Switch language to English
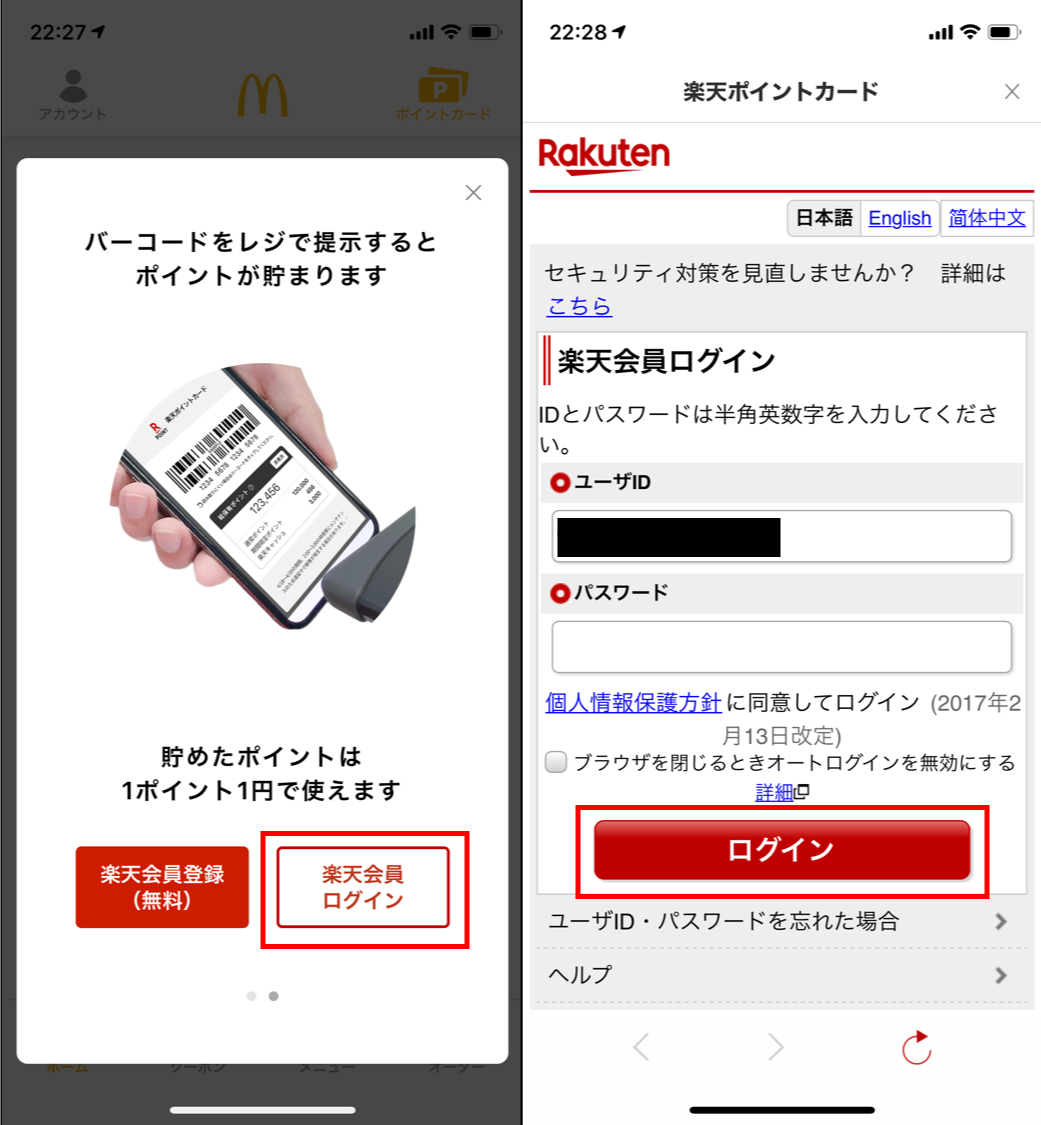Viewport: 1041px width, 1125px height. (x=899, y=218)
